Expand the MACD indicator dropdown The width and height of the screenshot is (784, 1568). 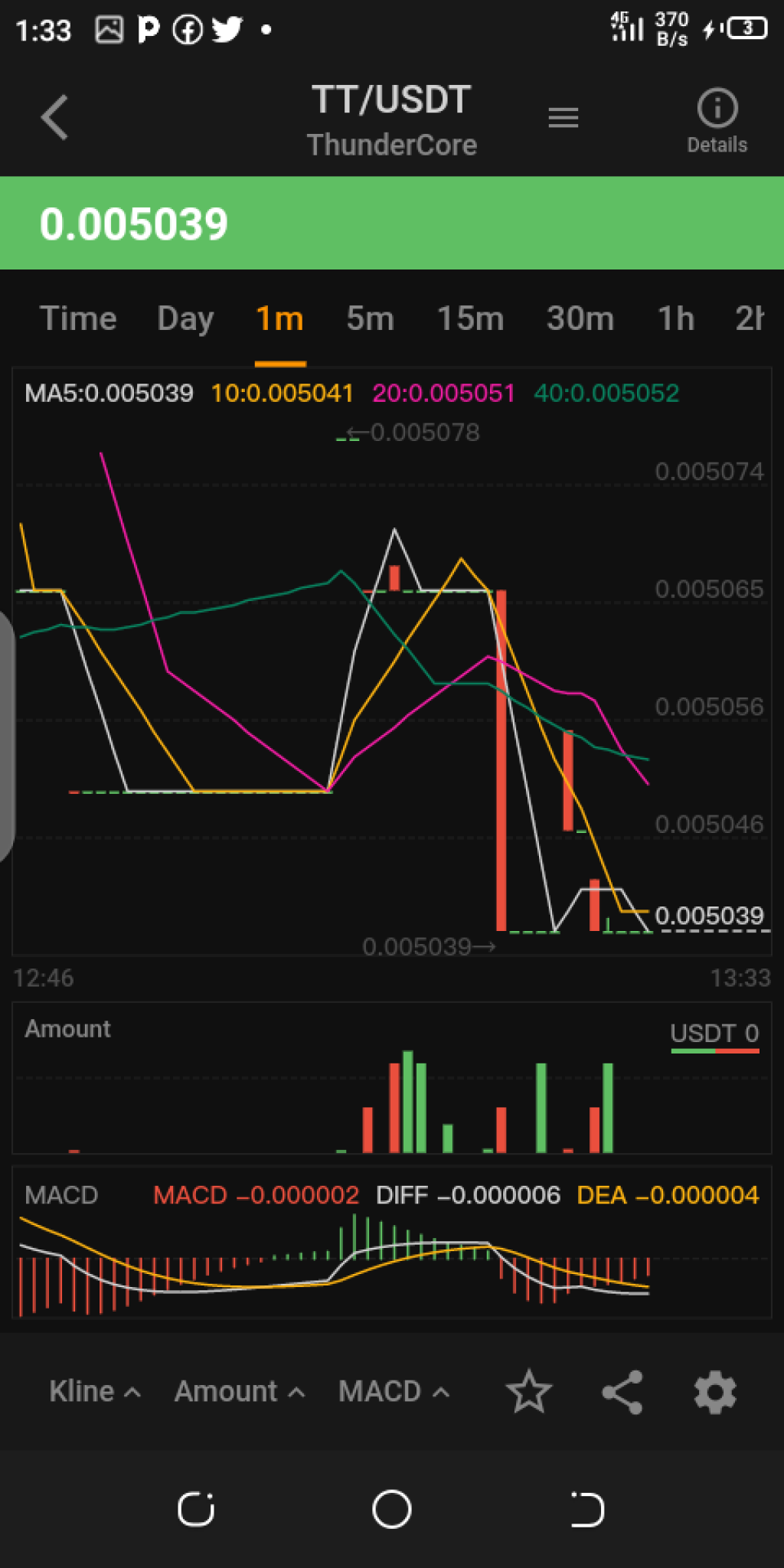pos(394,1391)
